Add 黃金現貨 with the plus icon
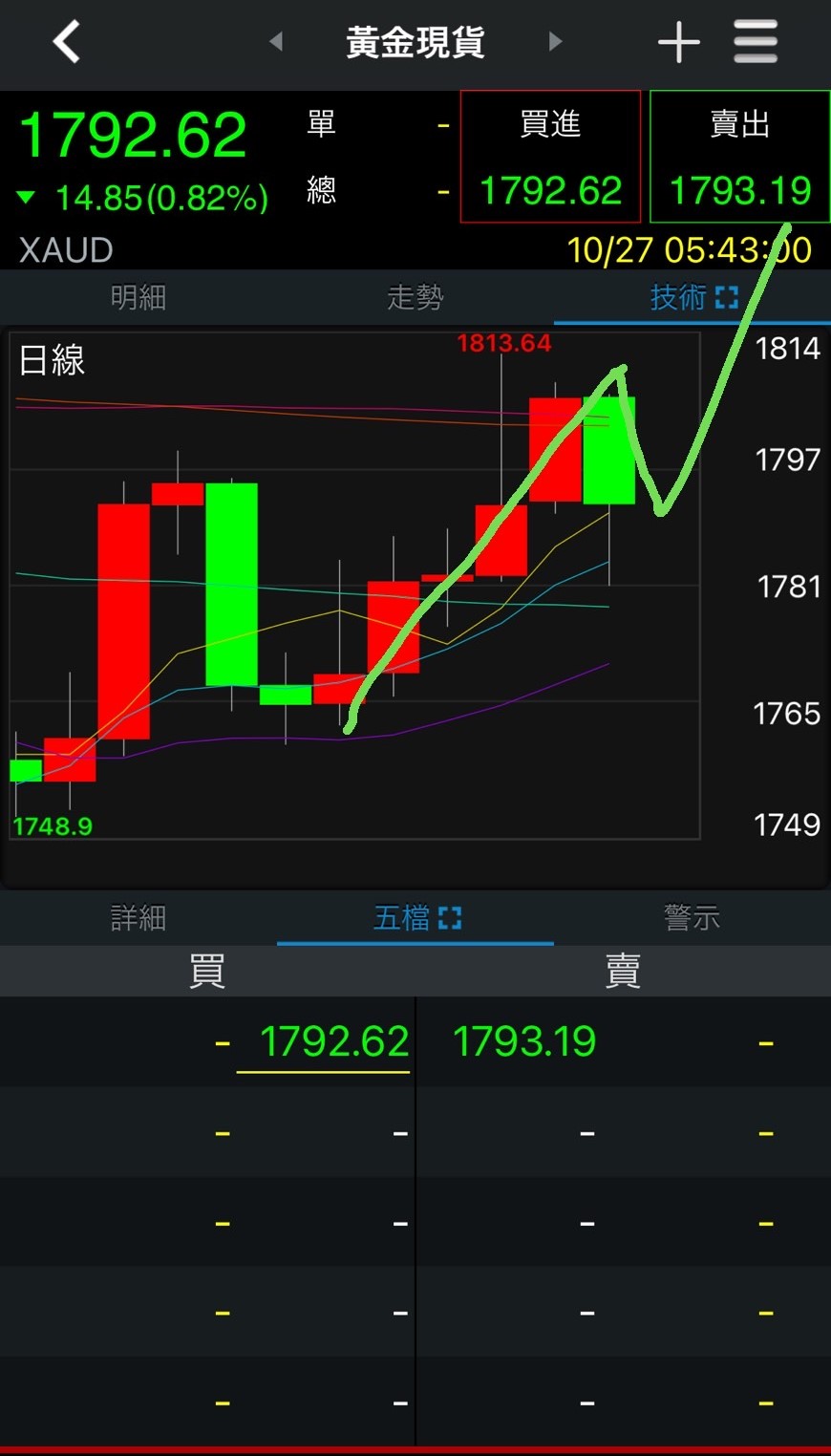 (679, 43)
